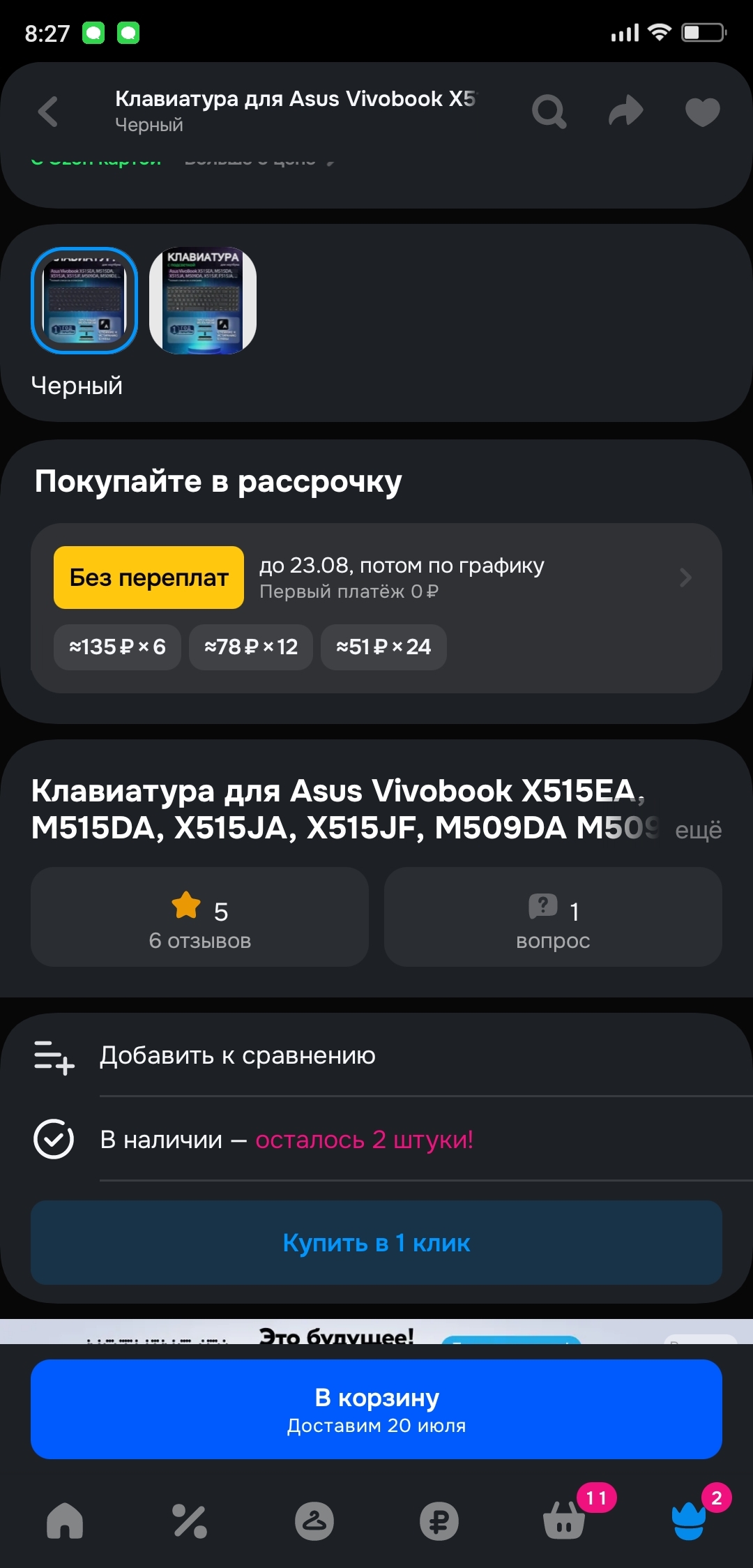Viewport: 753px width, 1568px height.
Task: Choose the ≈78 ₽ × 12 installment plan
Action: [251, 647]
